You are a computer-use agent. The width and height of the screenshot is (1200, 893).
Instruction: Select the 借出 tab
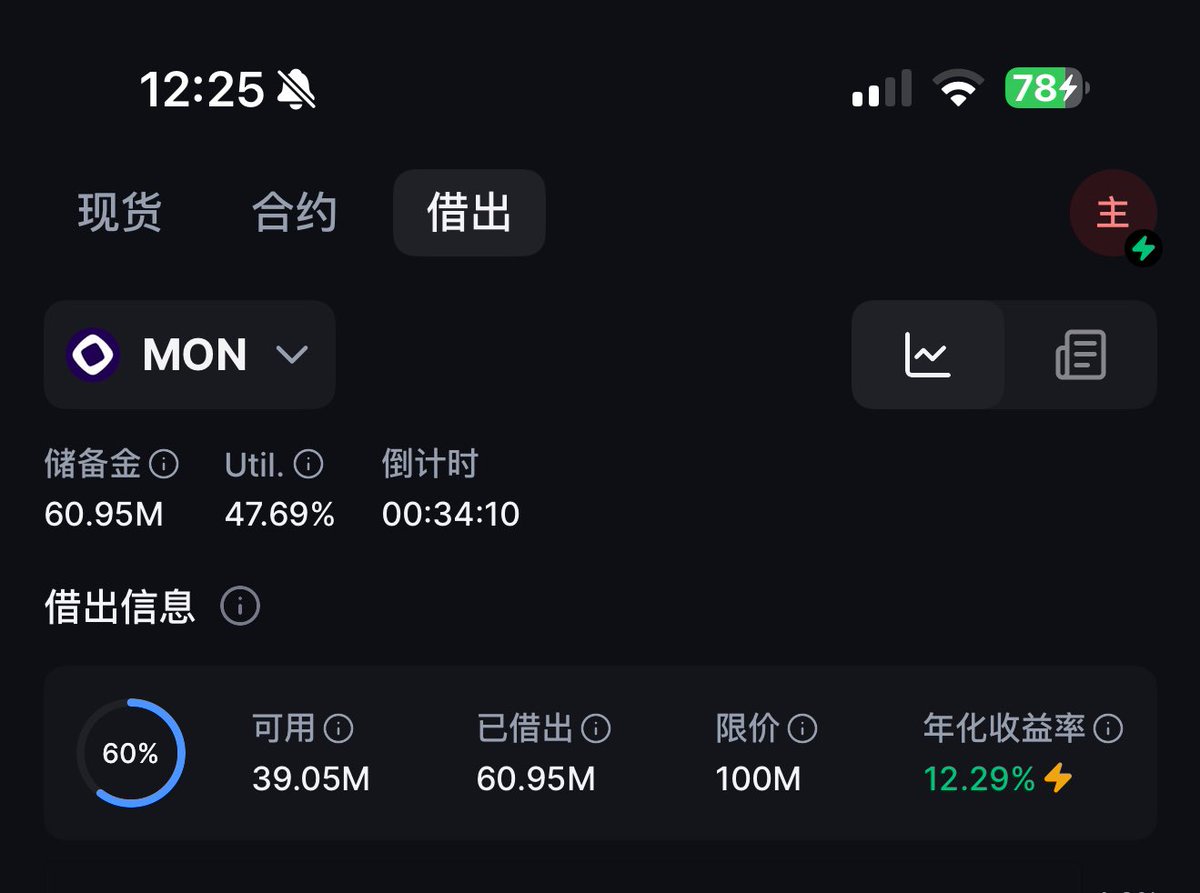469,213
